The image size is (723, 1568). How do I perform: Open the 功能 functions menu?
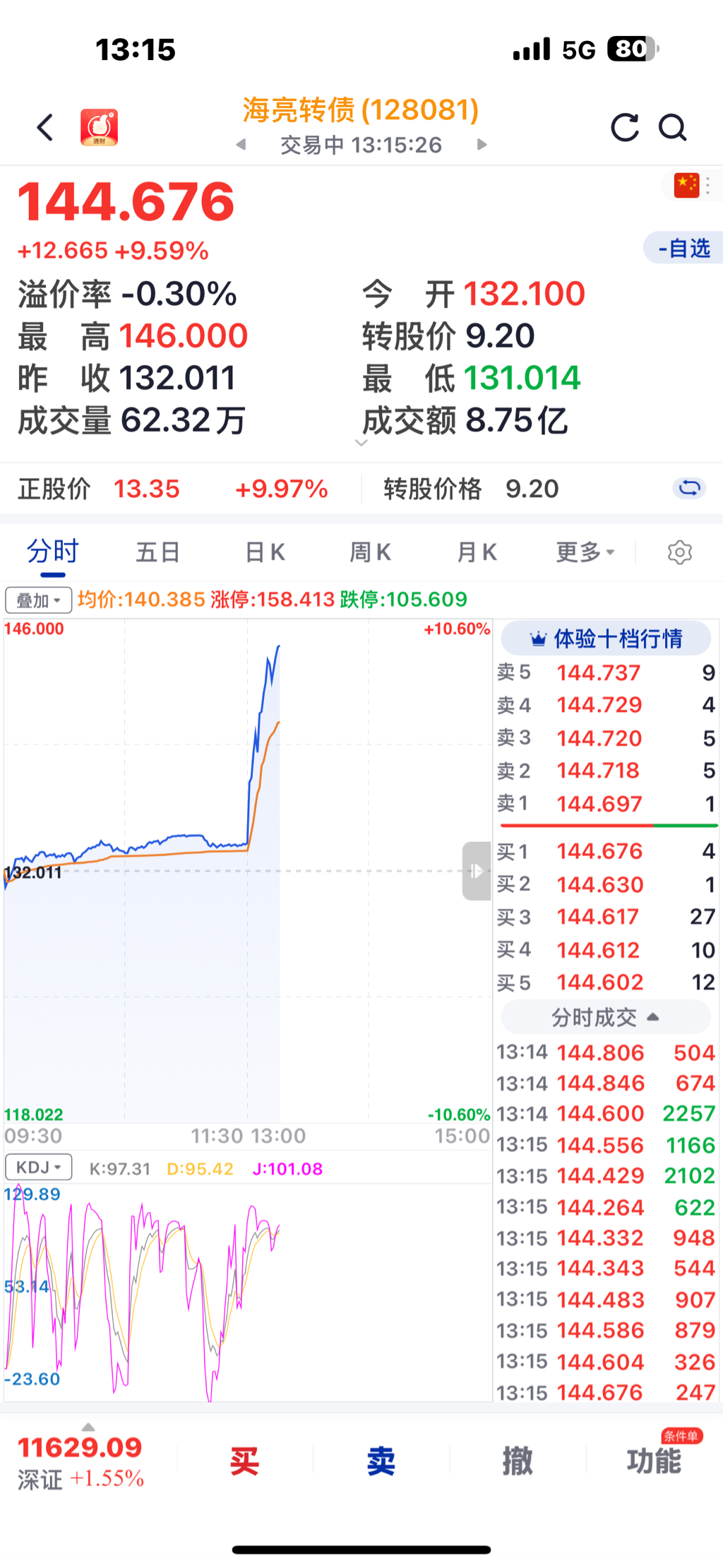tap(654, 1461)
